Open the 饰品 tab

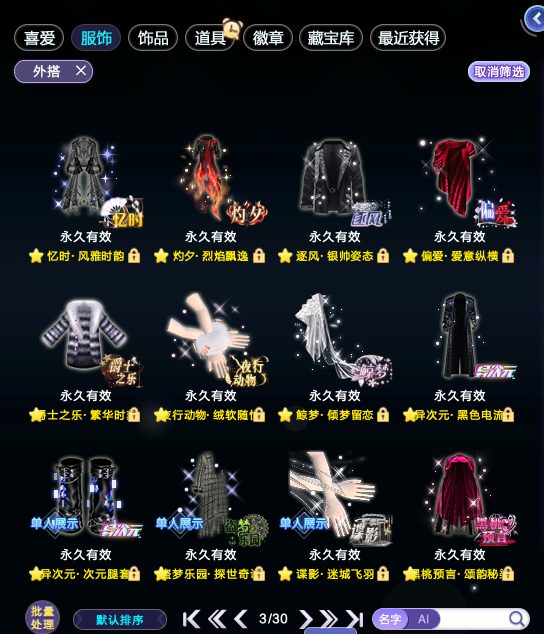[153, 38]
